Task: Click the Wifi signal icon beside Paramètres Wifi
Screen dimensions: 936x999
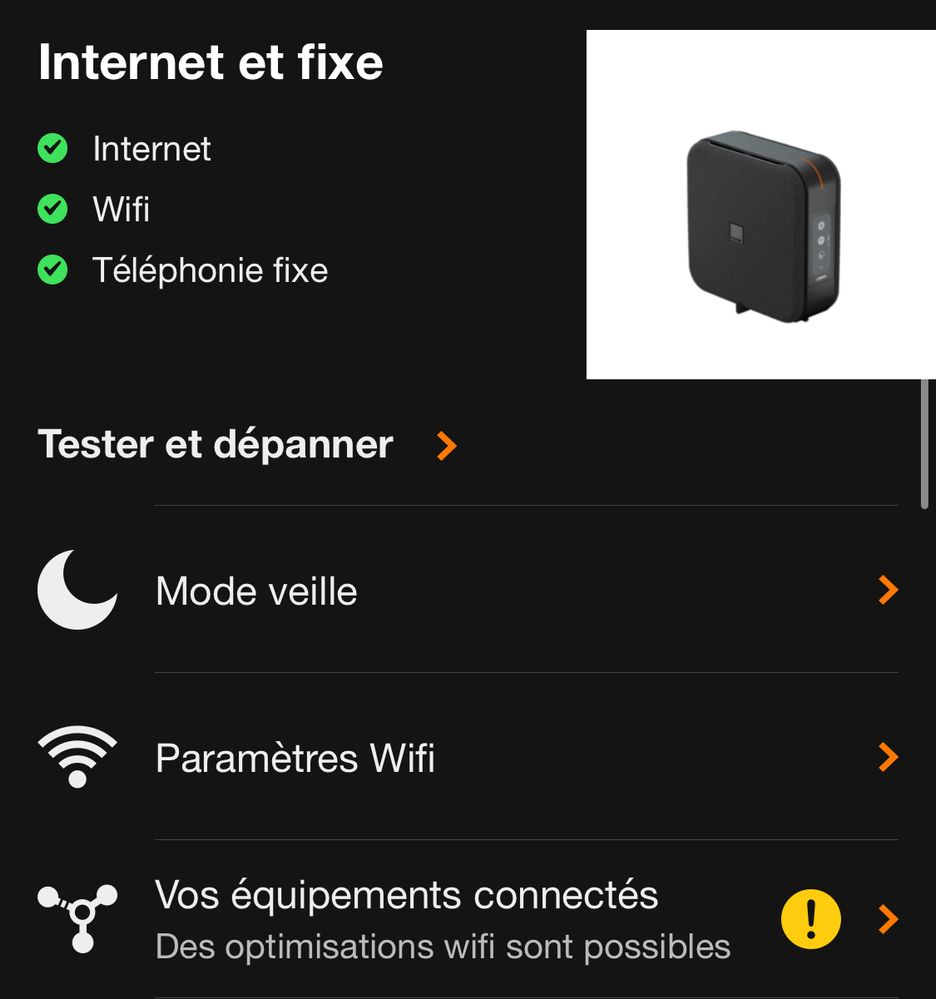Action: tap(77, 757)
